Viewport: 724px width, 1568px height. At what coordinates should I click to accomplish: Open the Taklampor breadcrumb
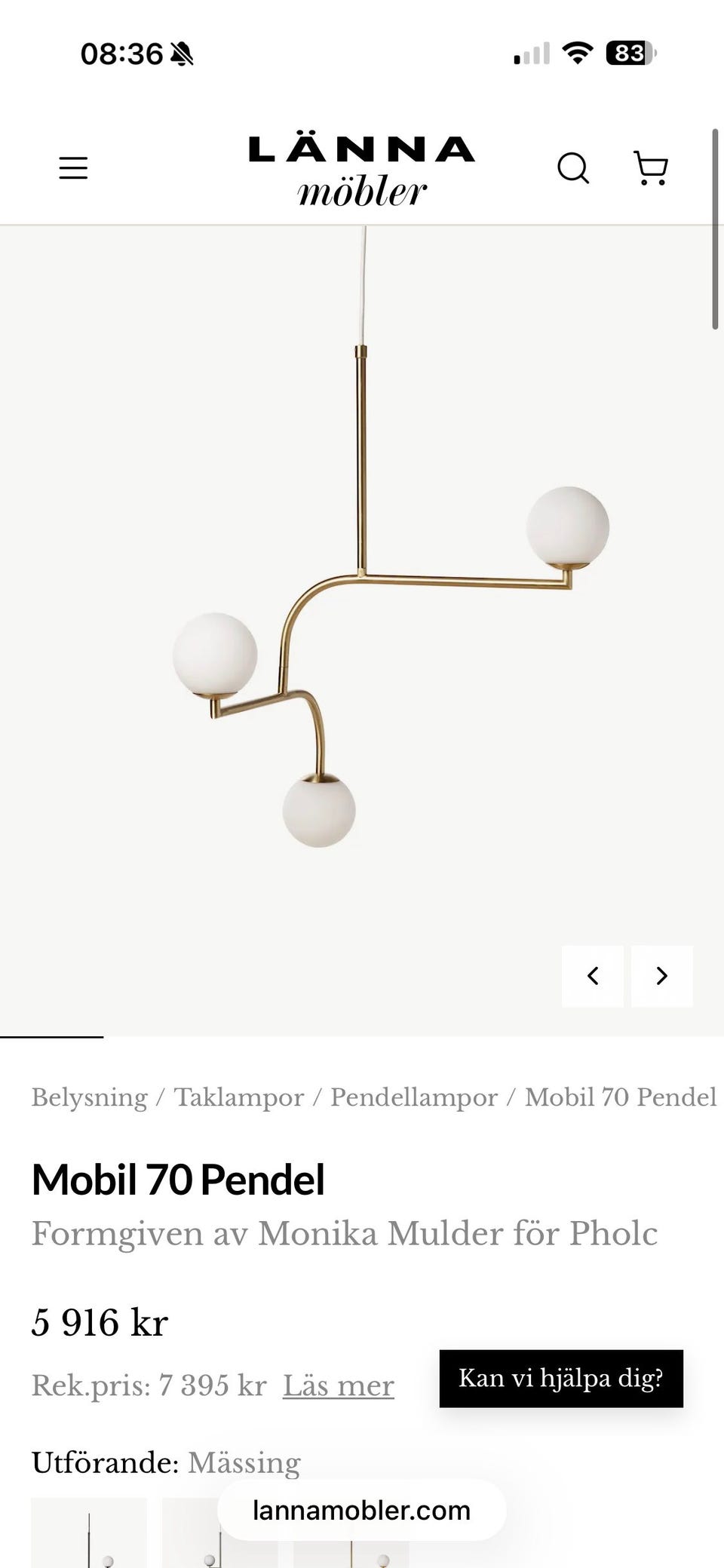click(239, 1097)
